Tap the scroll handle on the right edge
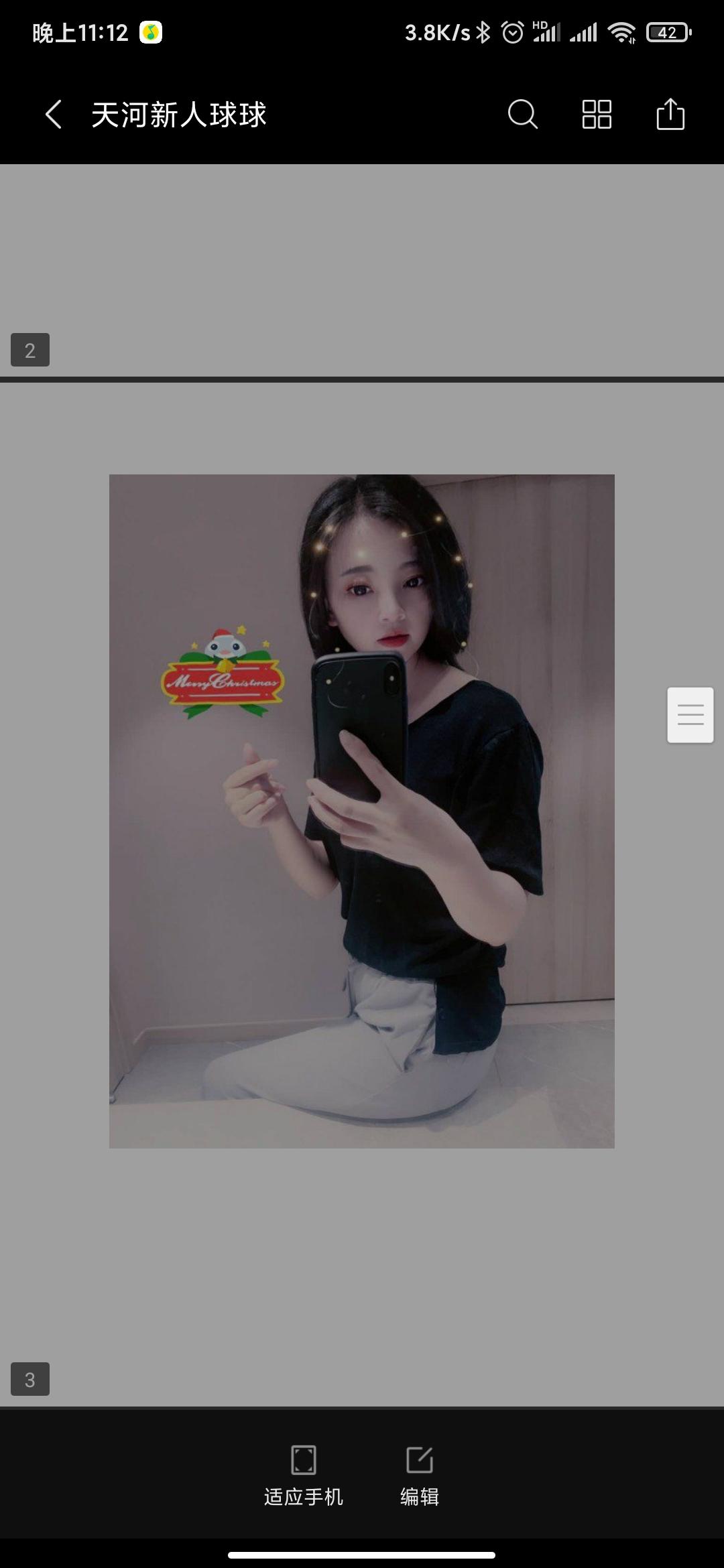Image resolution: width=724 pixels, height=1568 pixels. tap(690, 715)
